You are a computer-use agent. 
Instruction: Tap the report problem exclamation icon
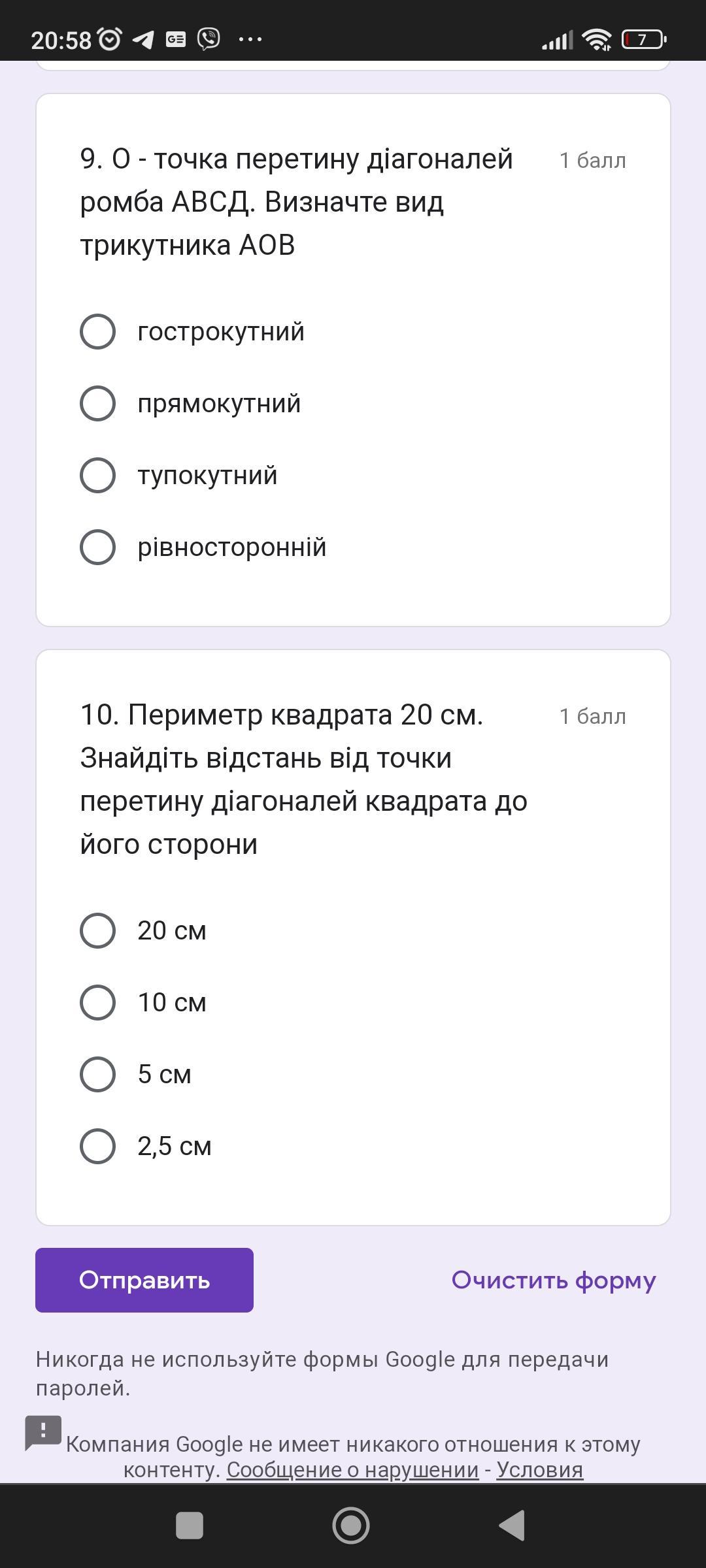coord(43,1433)
